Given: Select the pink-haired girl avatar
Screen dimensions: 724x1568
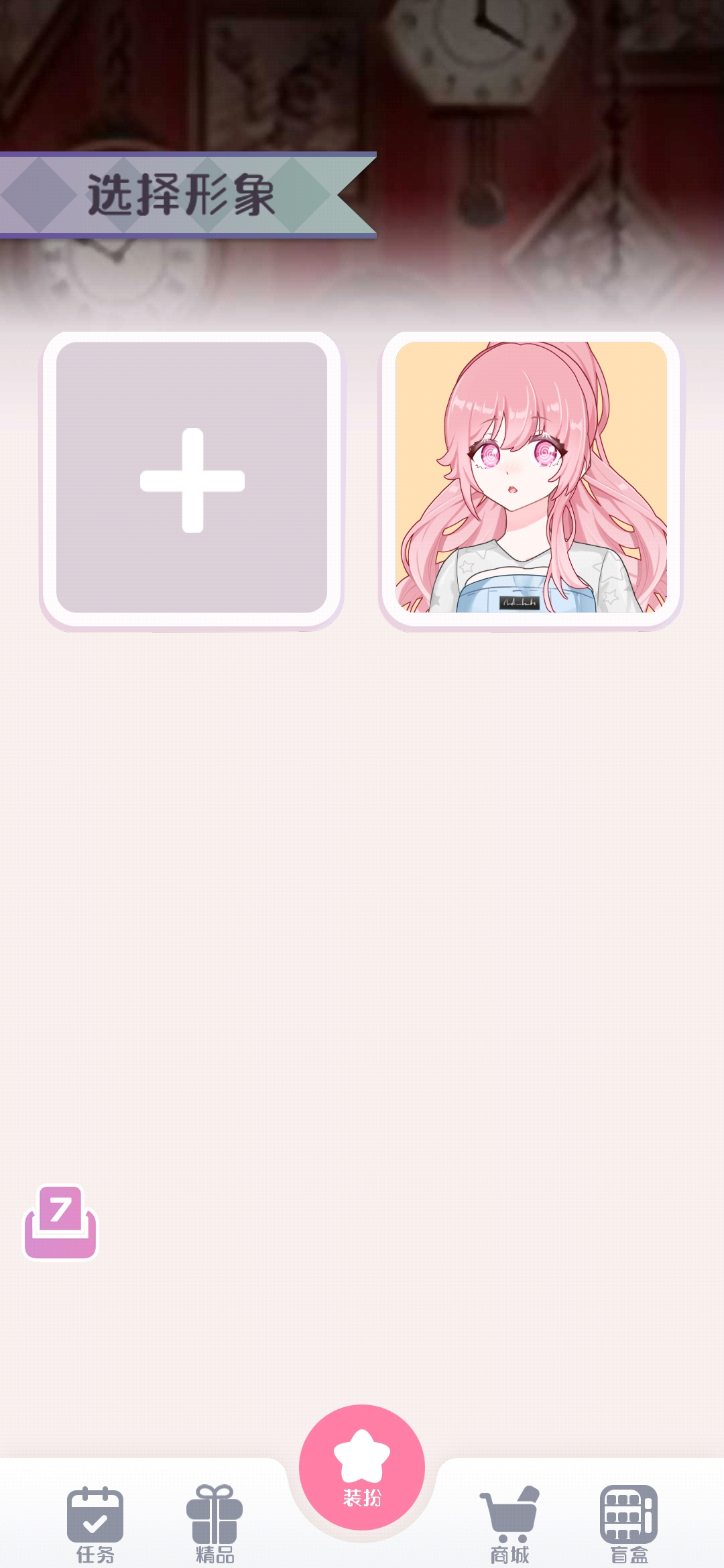Looking at the screenshot, I should point(531,478).
